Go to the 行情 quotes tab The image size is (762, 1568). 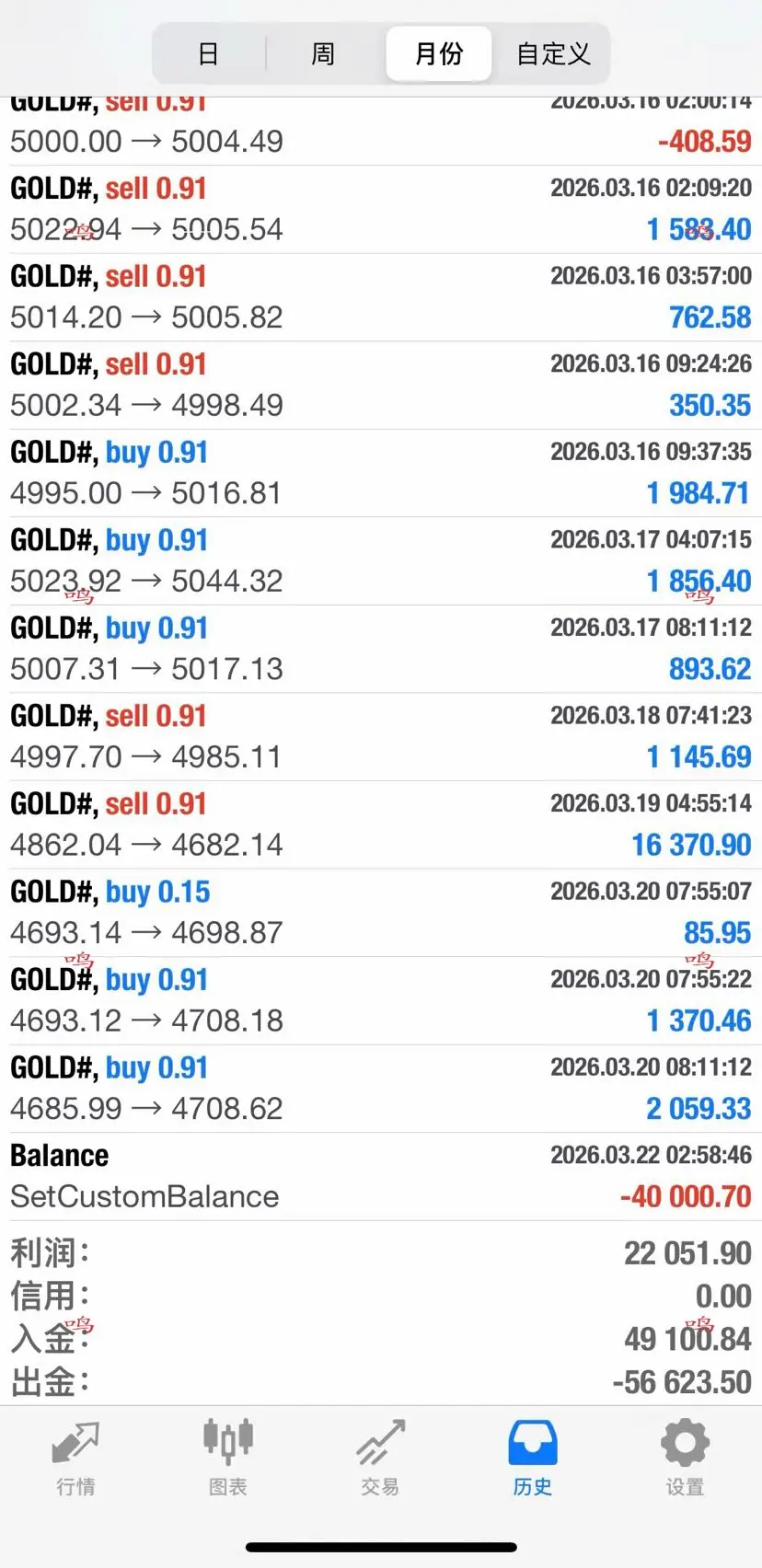[75, 1458]
